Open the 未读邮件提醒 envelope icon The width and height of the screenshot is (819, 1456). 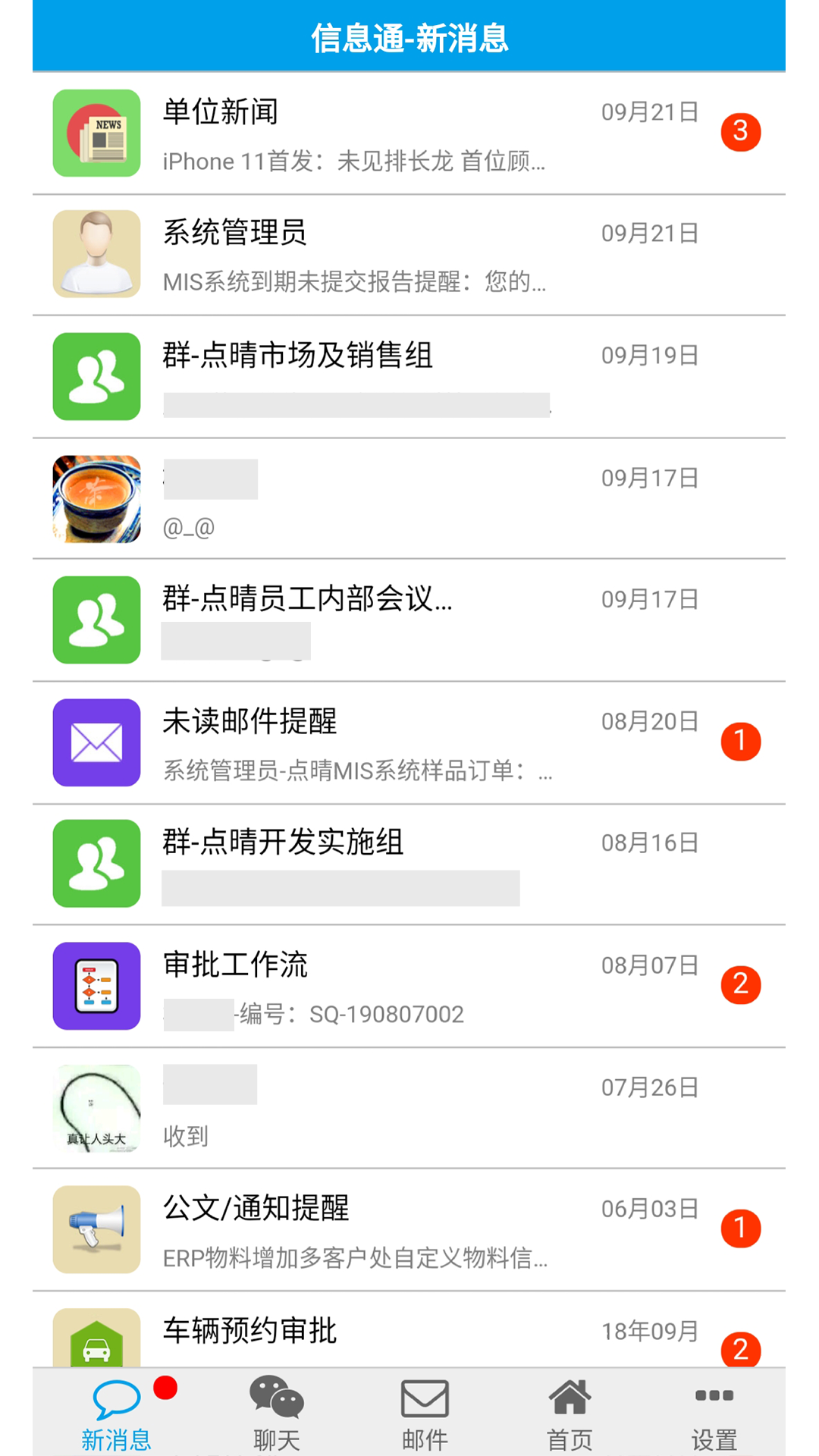coord(96,742)
